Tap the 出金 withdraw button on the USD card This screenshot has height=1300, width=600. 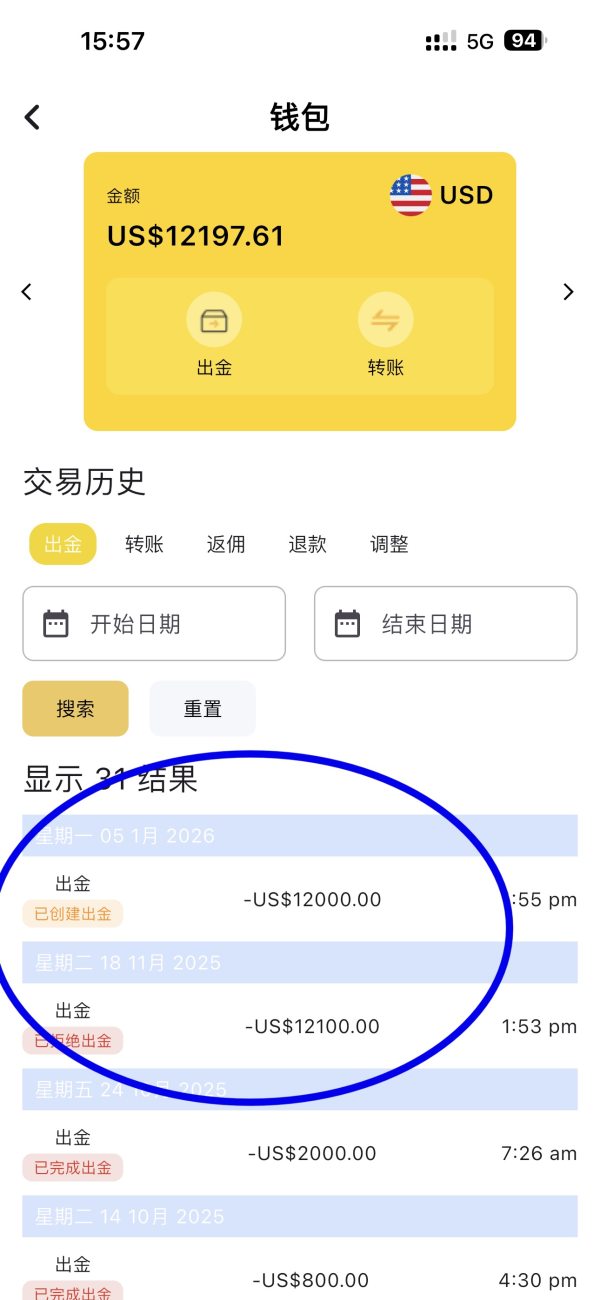tap(214, 336)
